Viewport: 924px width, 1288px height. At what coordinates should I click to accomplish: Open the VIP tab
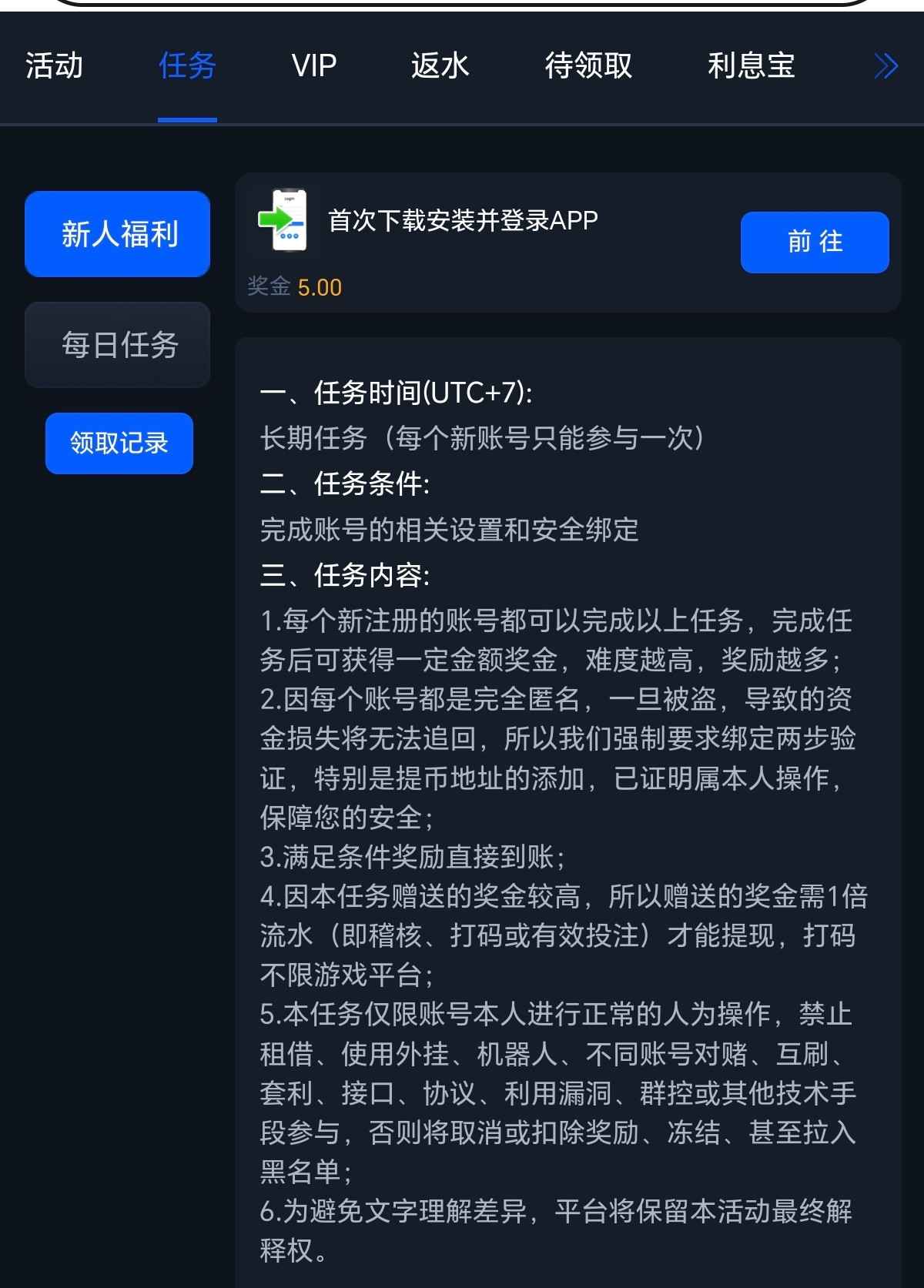[x=314, y=66]
